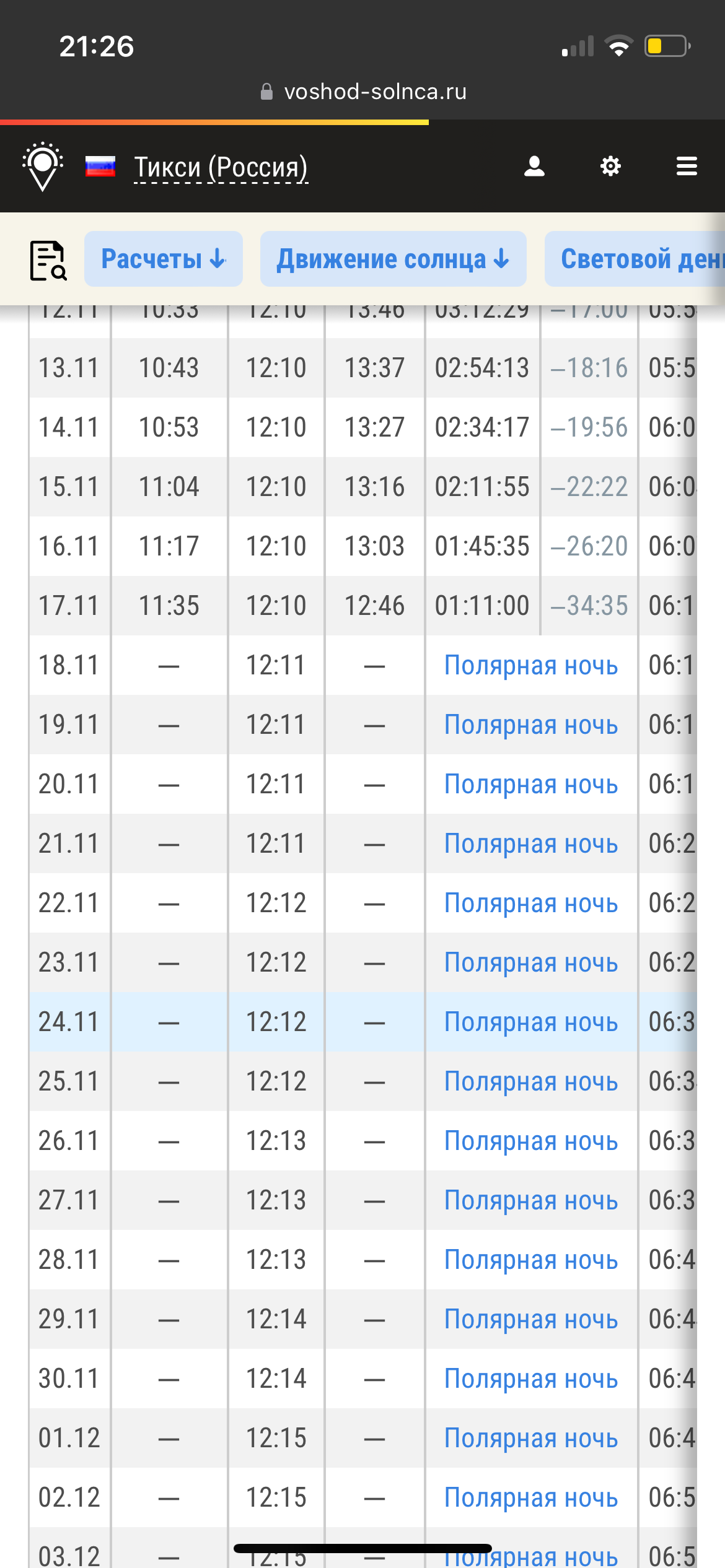Expand the Расчеты dropdown
Image resolution: width=725 pixels, height=1568 pixels.
pyautogui.click(x=164, y=259)
